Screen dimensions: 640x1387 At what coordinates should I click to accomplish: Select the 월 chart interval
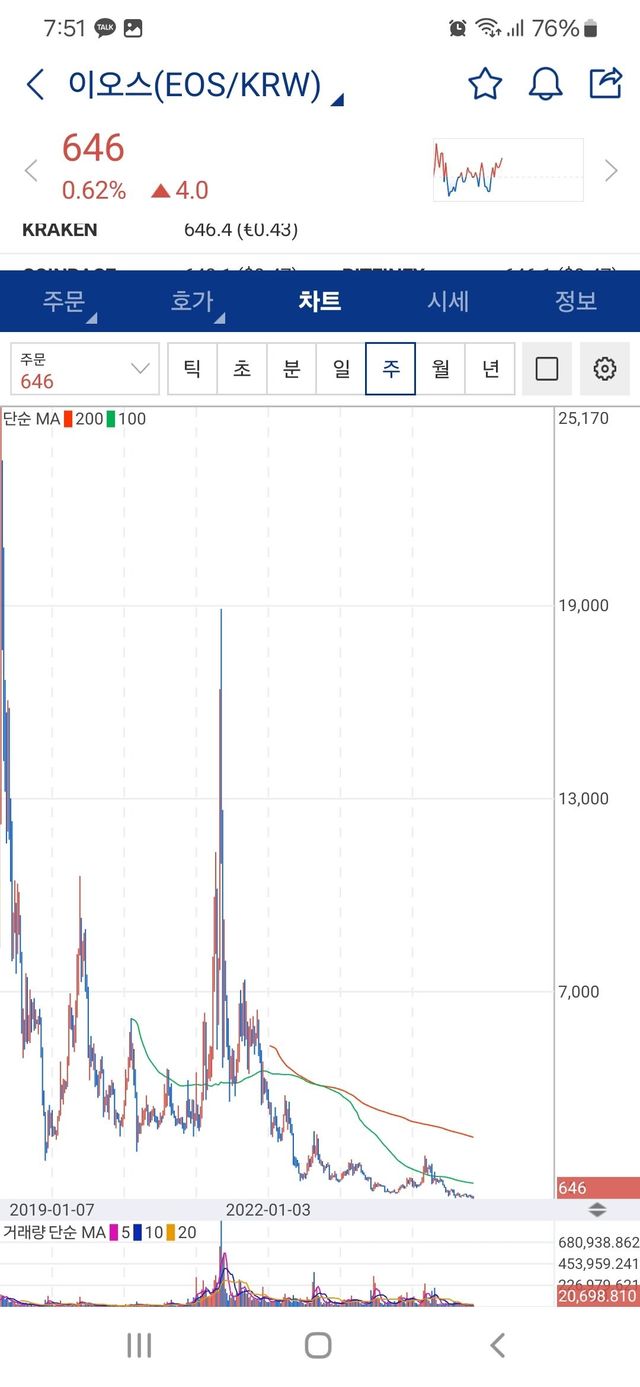440,369
